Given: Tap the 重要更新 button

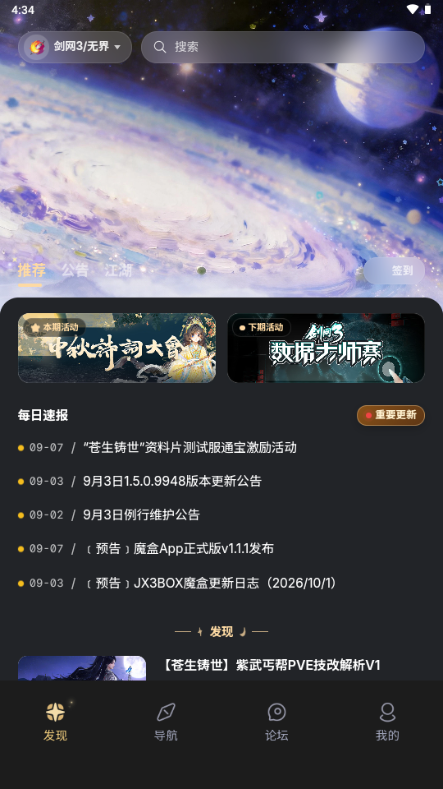Looking at the screenshot, I should tap(391, 415).
